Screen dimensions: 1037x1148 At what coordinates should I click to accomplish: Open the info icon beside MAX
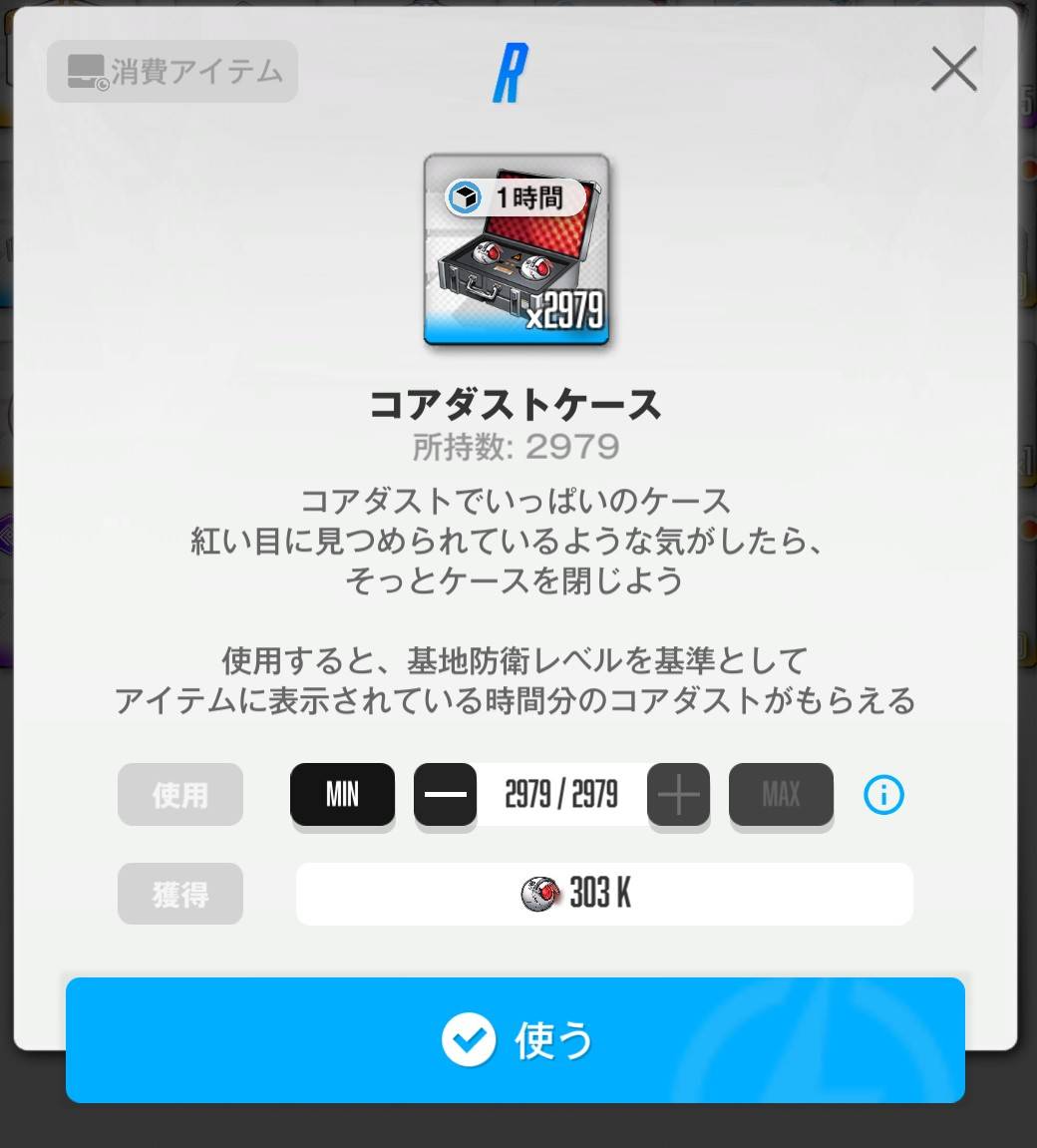[883, 795]
